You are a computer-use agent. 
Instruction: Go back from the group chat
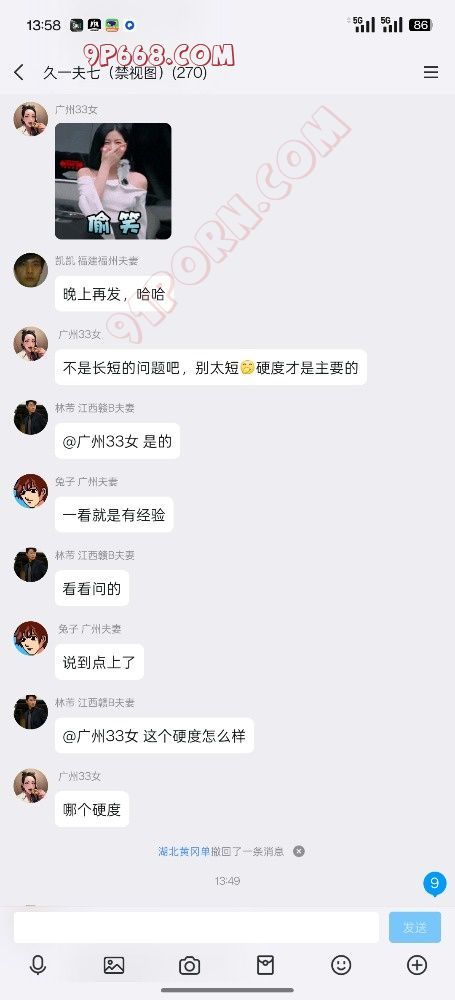coord(19,73)
